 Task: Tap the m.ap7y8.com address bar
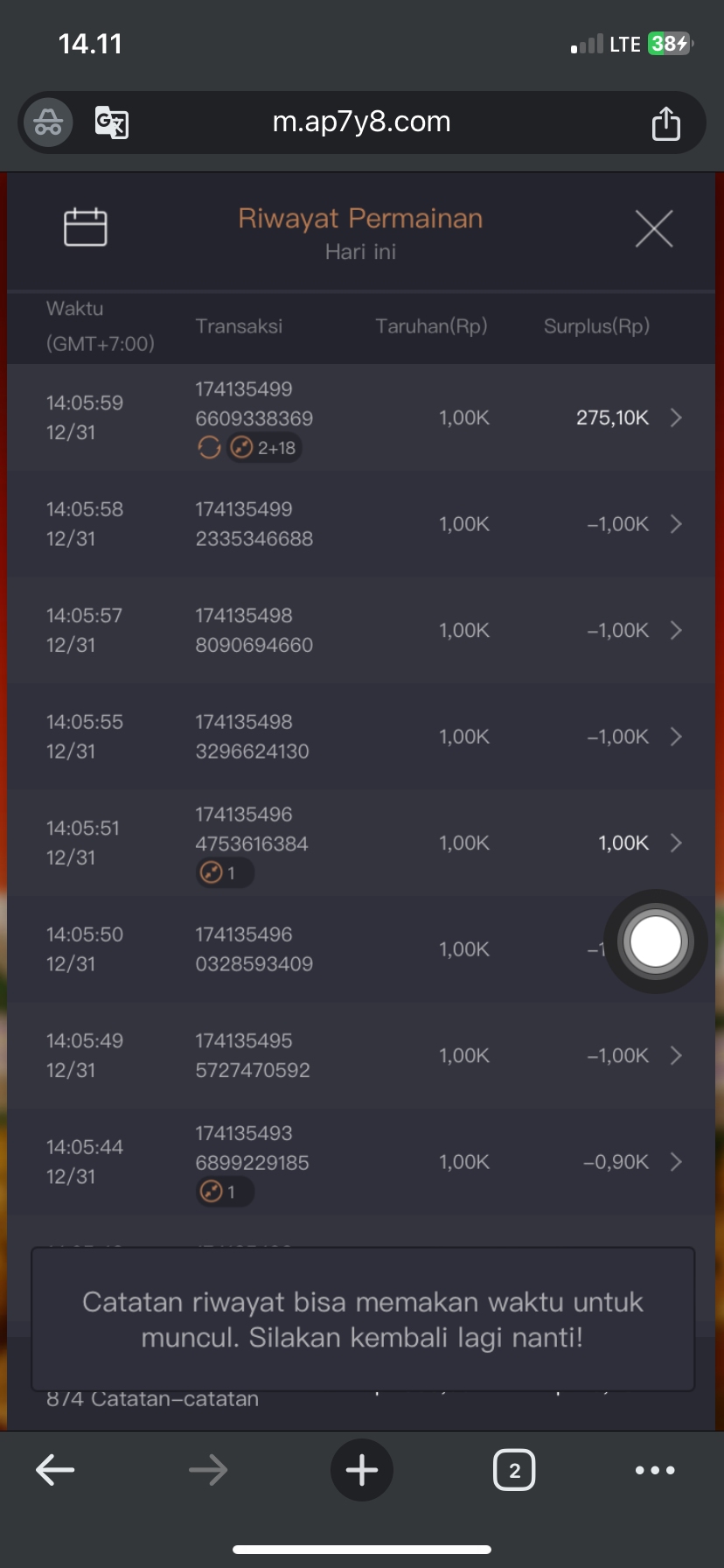(x=361, y=122)
